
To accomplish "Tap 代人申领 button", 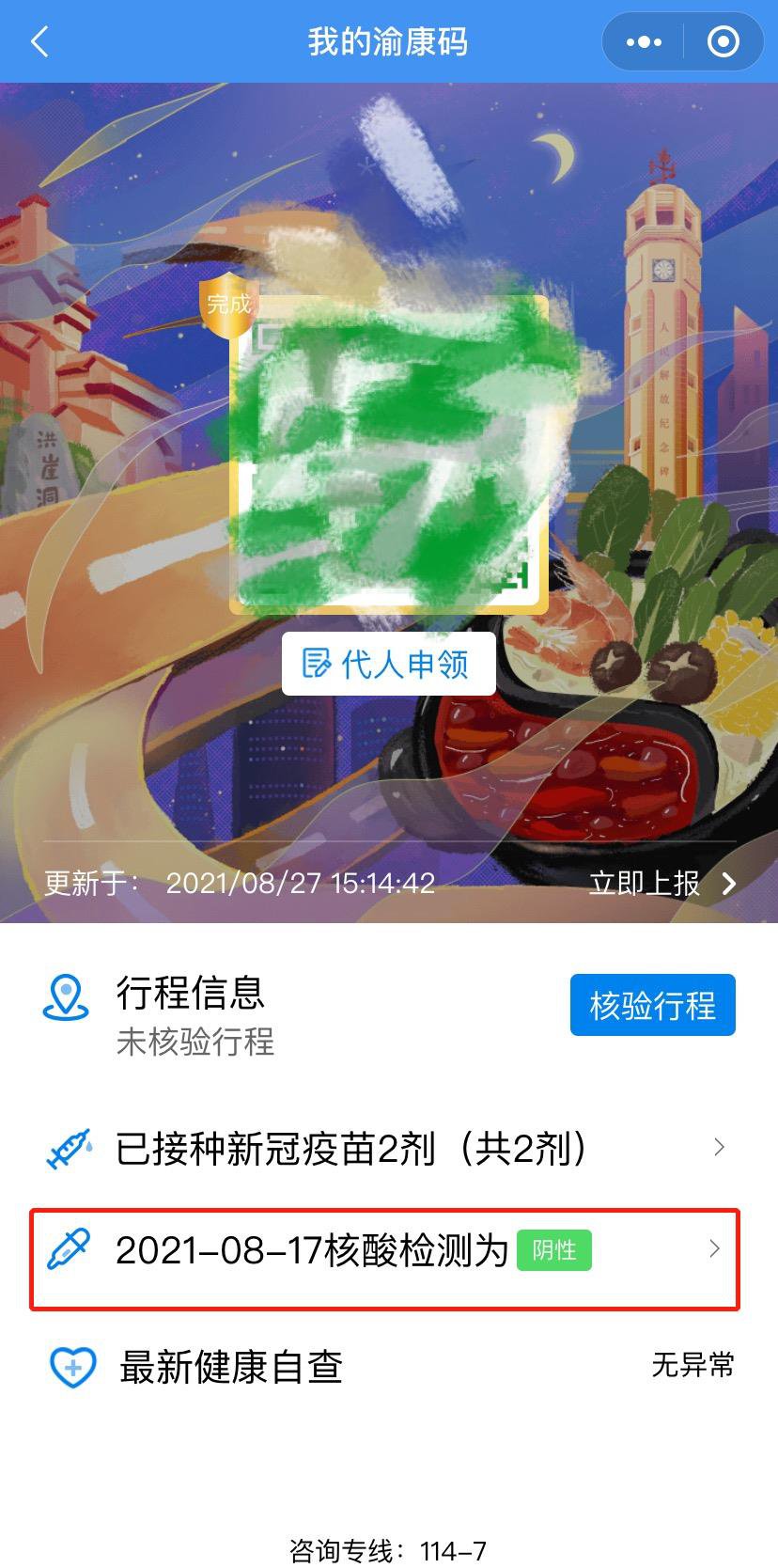I will 388,664.
